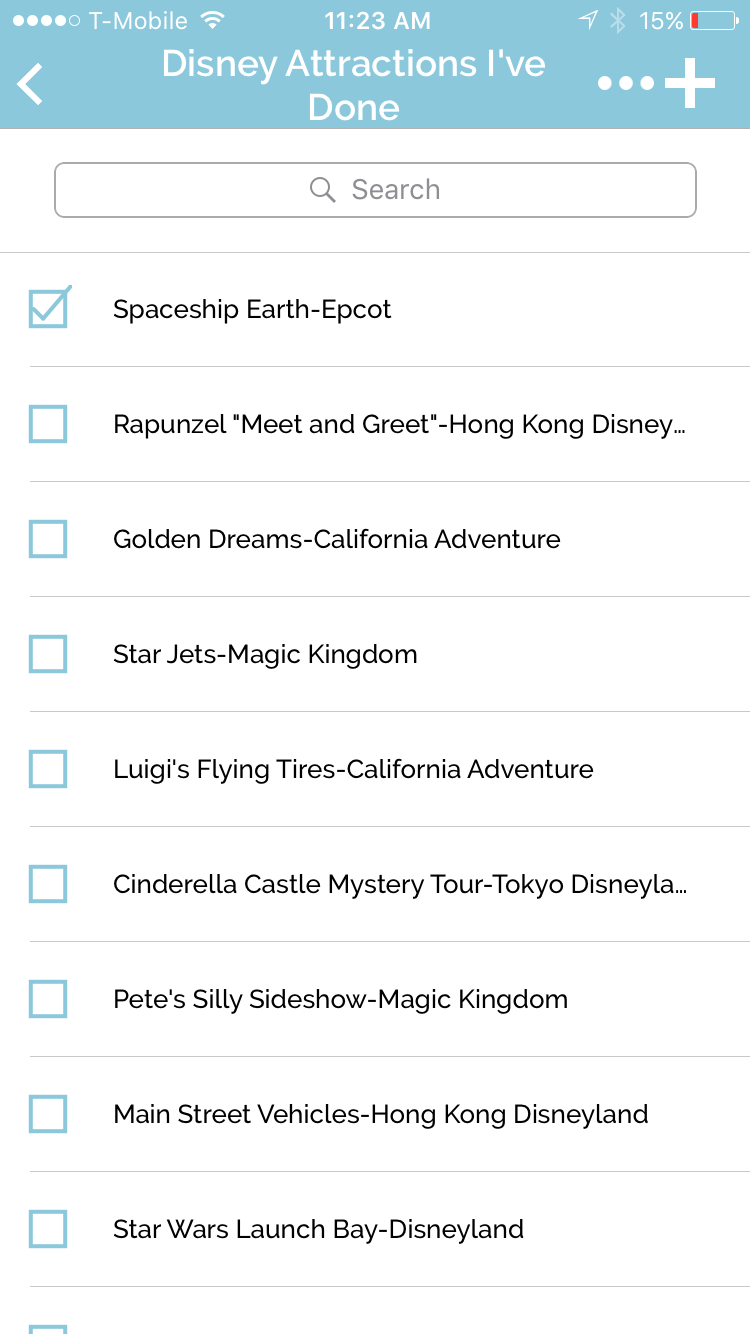Open the three-dot more options menu
This screenshot has width=750, height=1334.
626,84
